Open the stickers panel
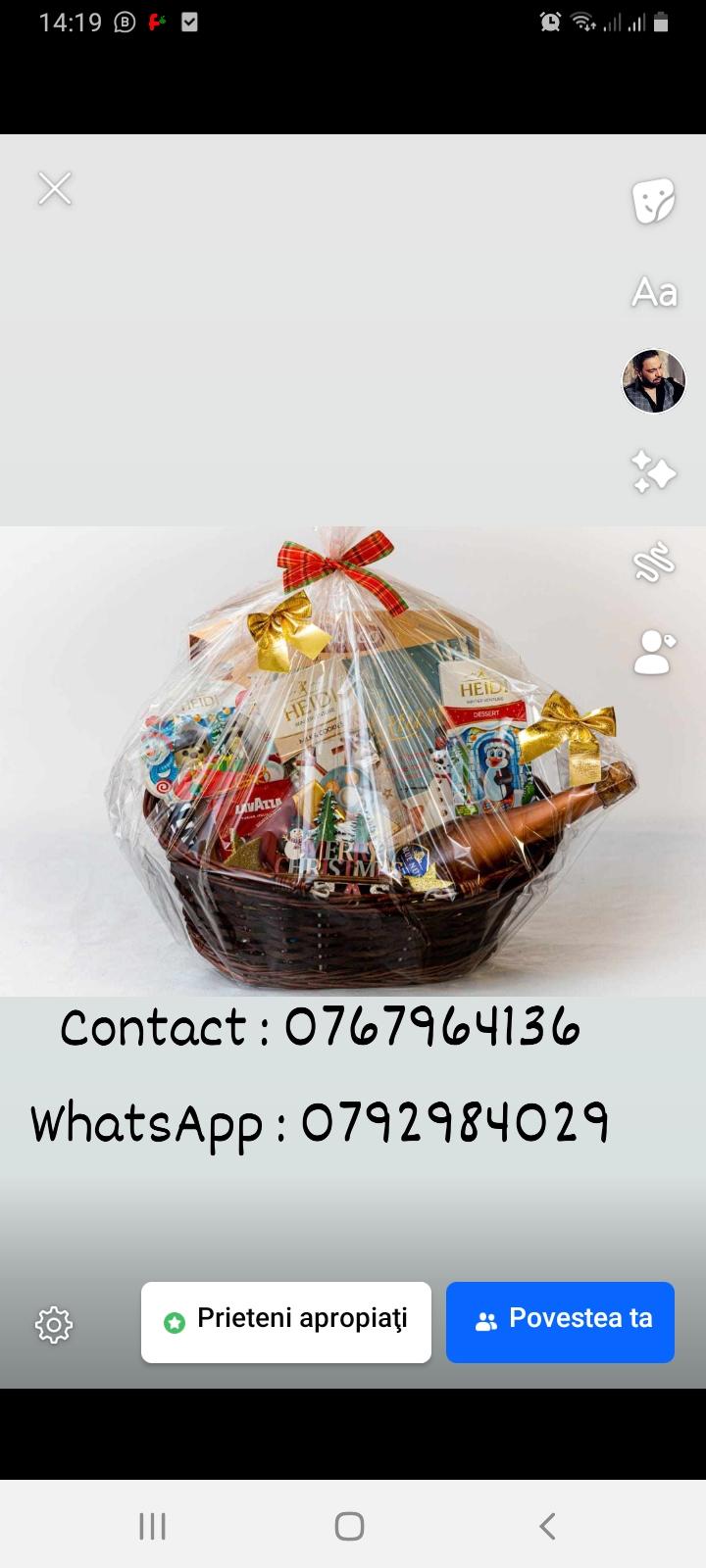The height and width of the screenshot is (1568, 706). 653,201
